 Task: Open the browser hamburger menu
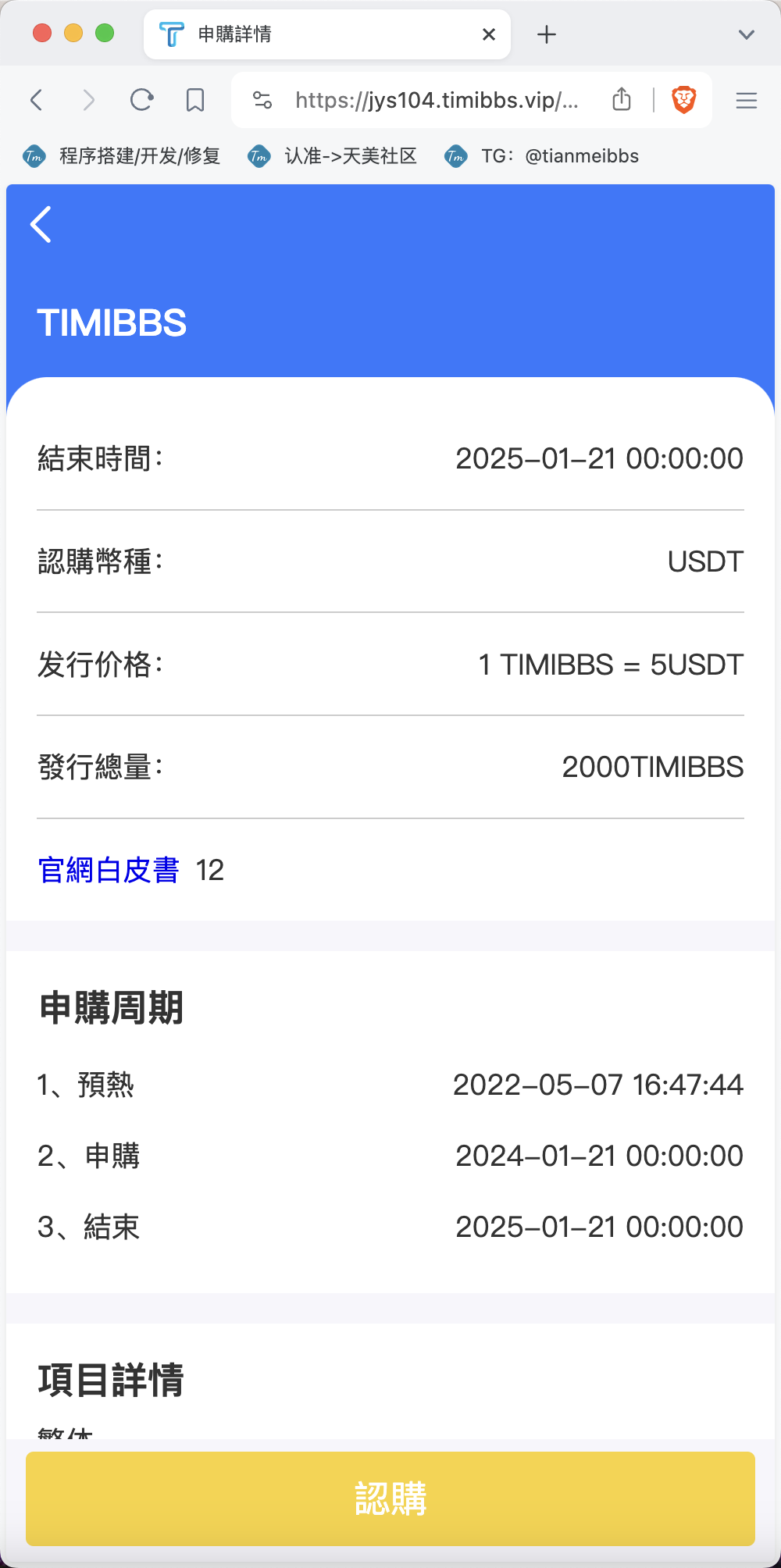pyautogui.click(x=747, y=100)
